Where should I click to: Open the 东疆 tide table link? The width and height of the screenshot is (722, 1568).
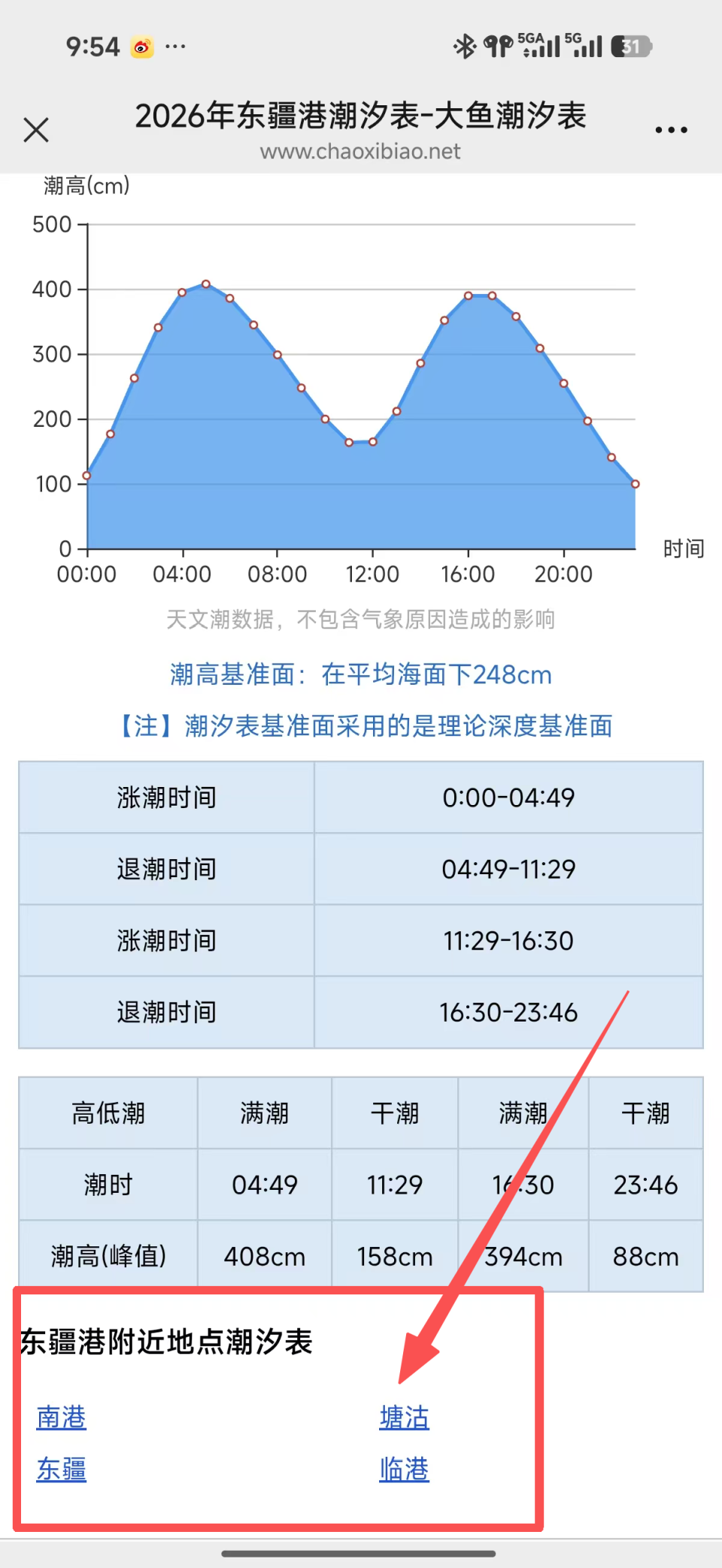(62, 1469)
